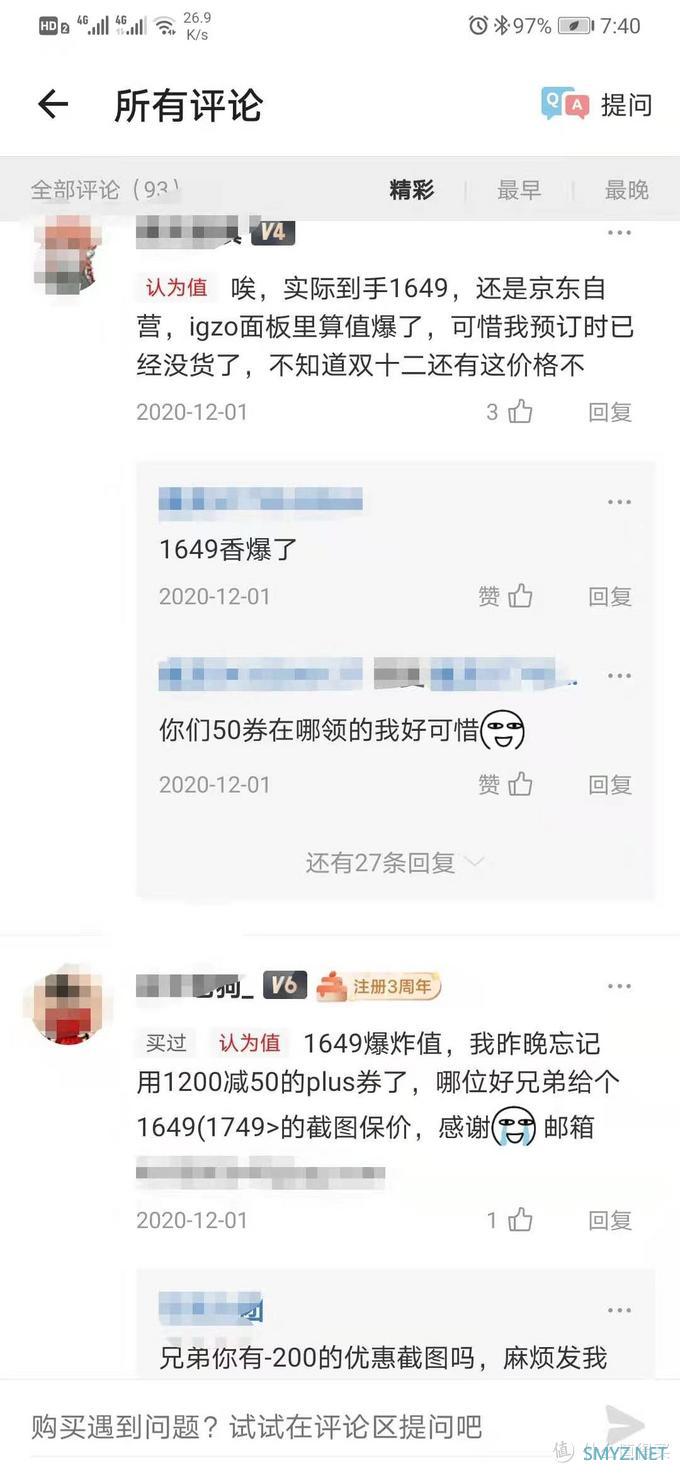Like the reply 1649香爆了
Screen dimensions: 680x1473
point(505,597)
